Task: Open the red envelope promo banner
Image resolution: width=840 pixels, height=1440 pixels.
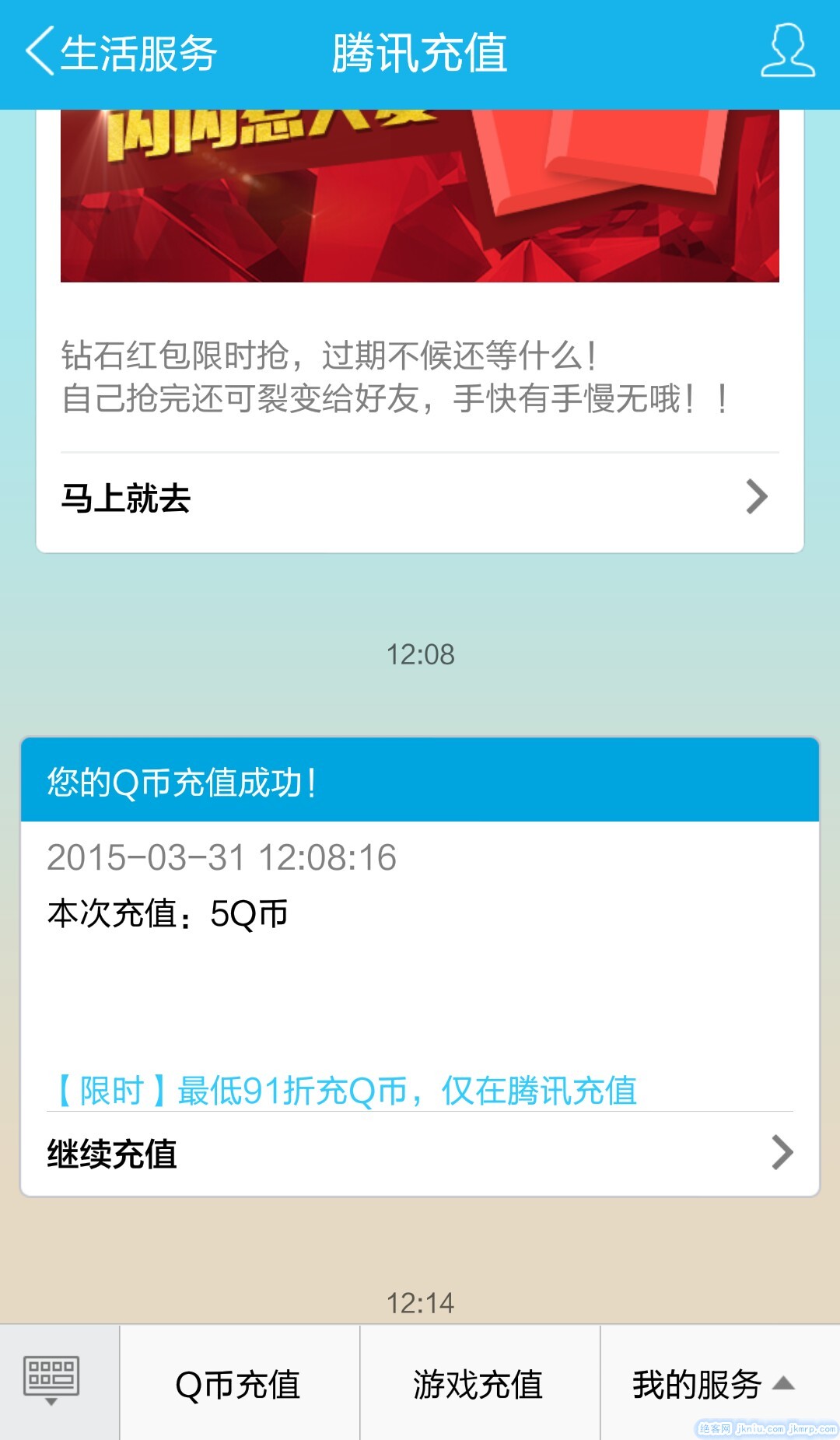Action: click(x=420, y=194)
